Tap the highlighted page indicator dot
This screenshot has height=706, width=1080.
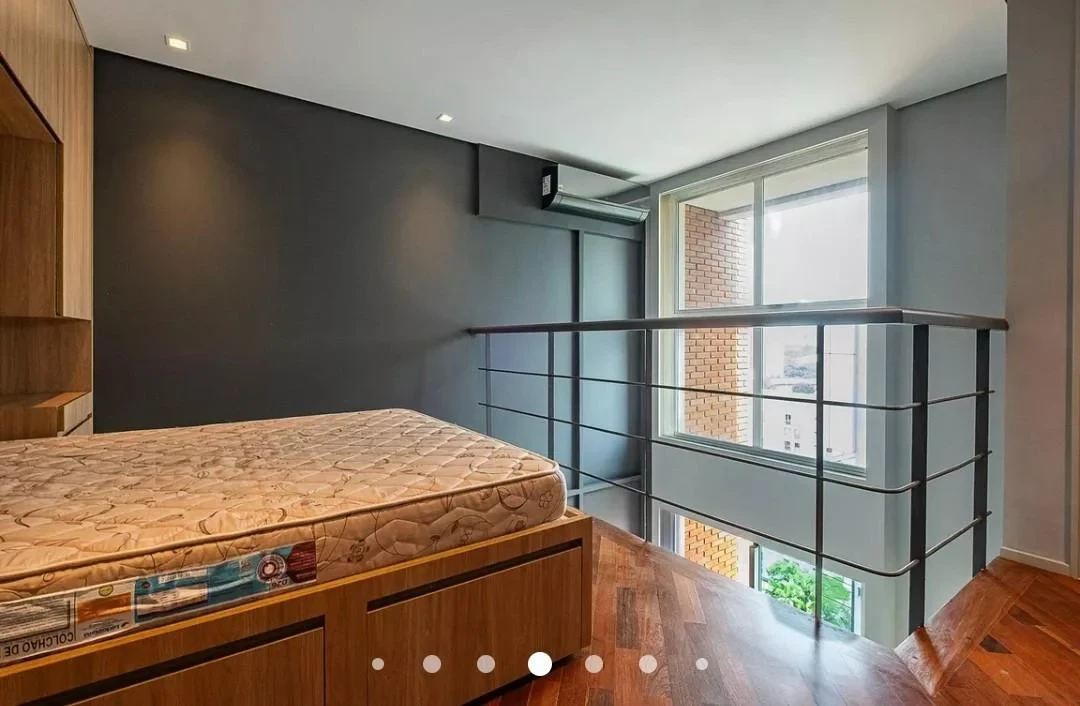540,664
